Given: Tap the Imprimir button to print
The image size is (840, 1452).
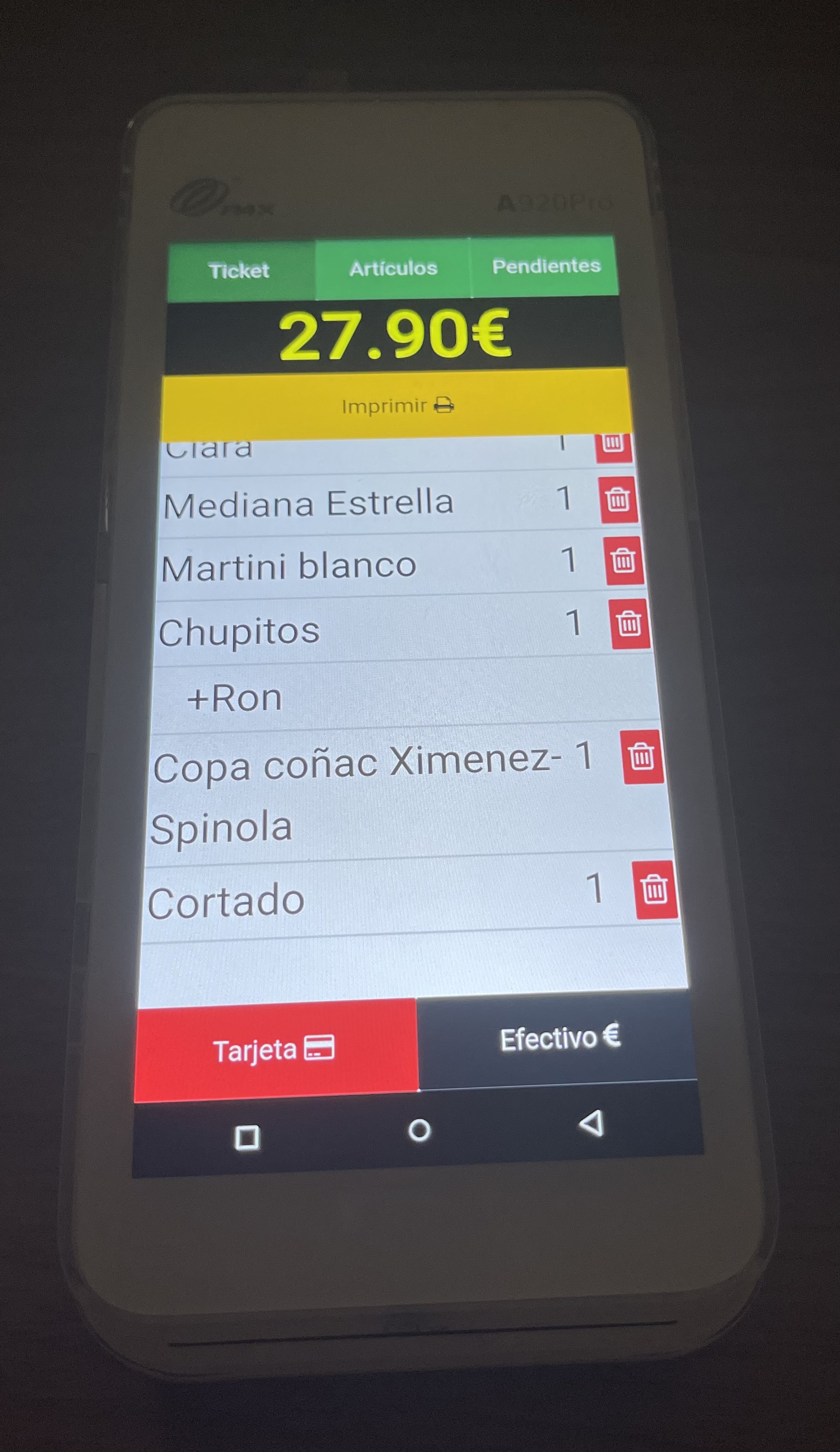Looking at the screenshot, I should [x=397, y=406].
